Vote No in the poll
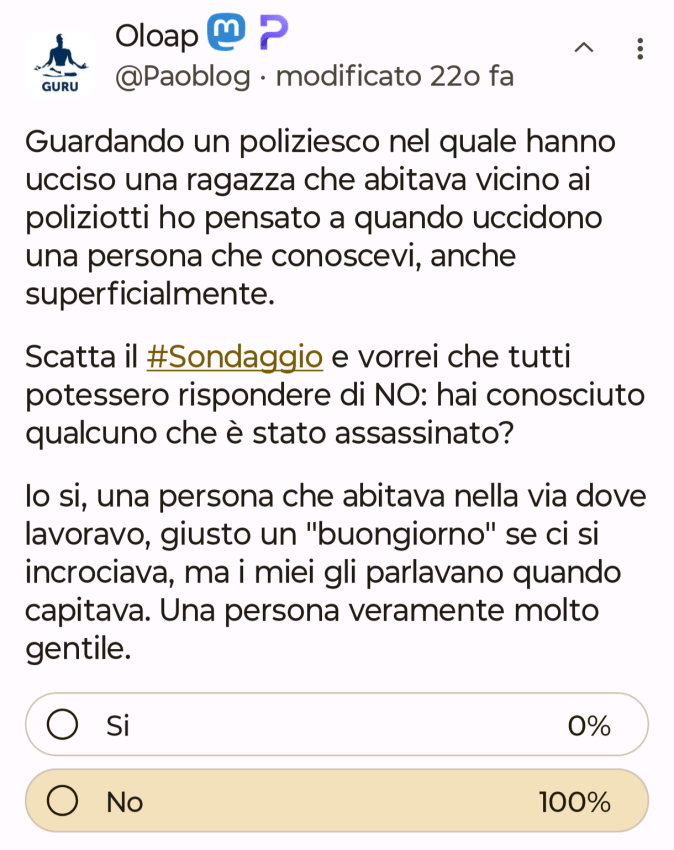Viewport: 674px width, 850px height. (x=337, y=801)
